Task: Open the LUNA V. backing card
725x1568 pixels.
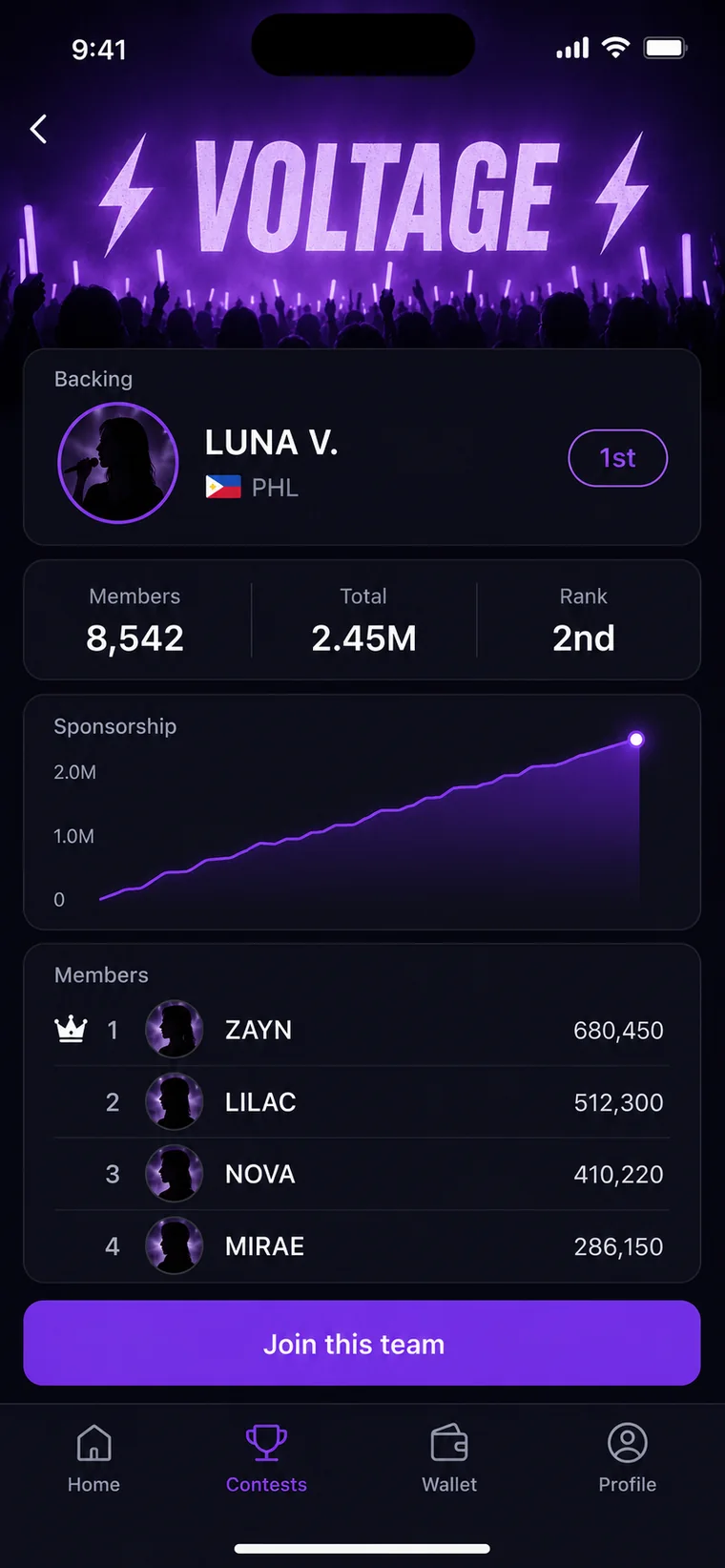Action: [362, 447]
